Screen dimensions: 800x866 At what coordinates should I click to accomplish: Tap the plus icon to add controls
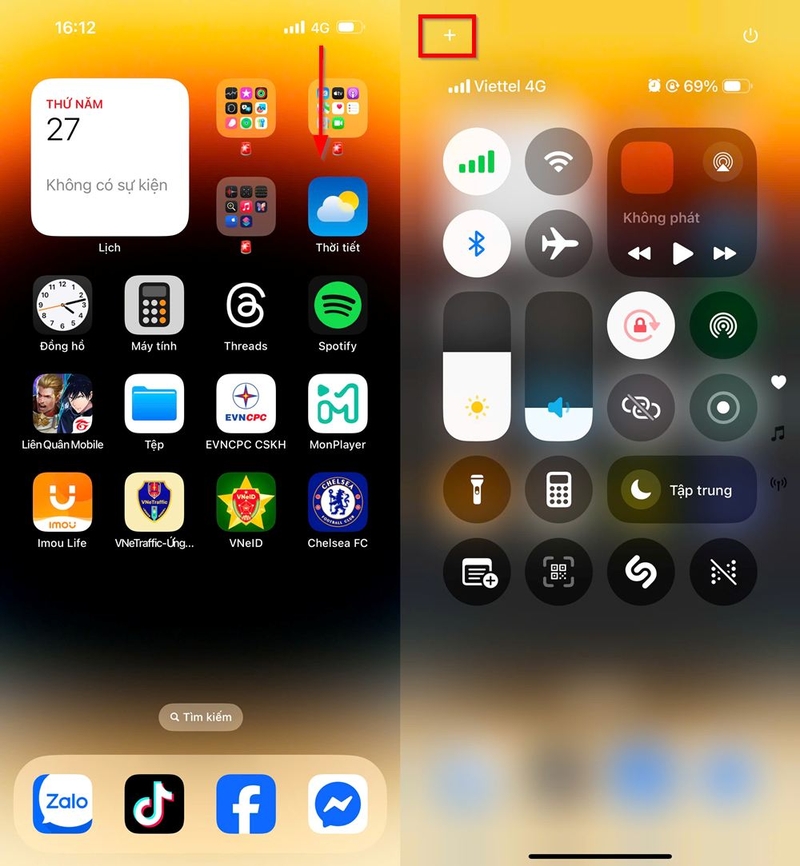tap(449, 36)
